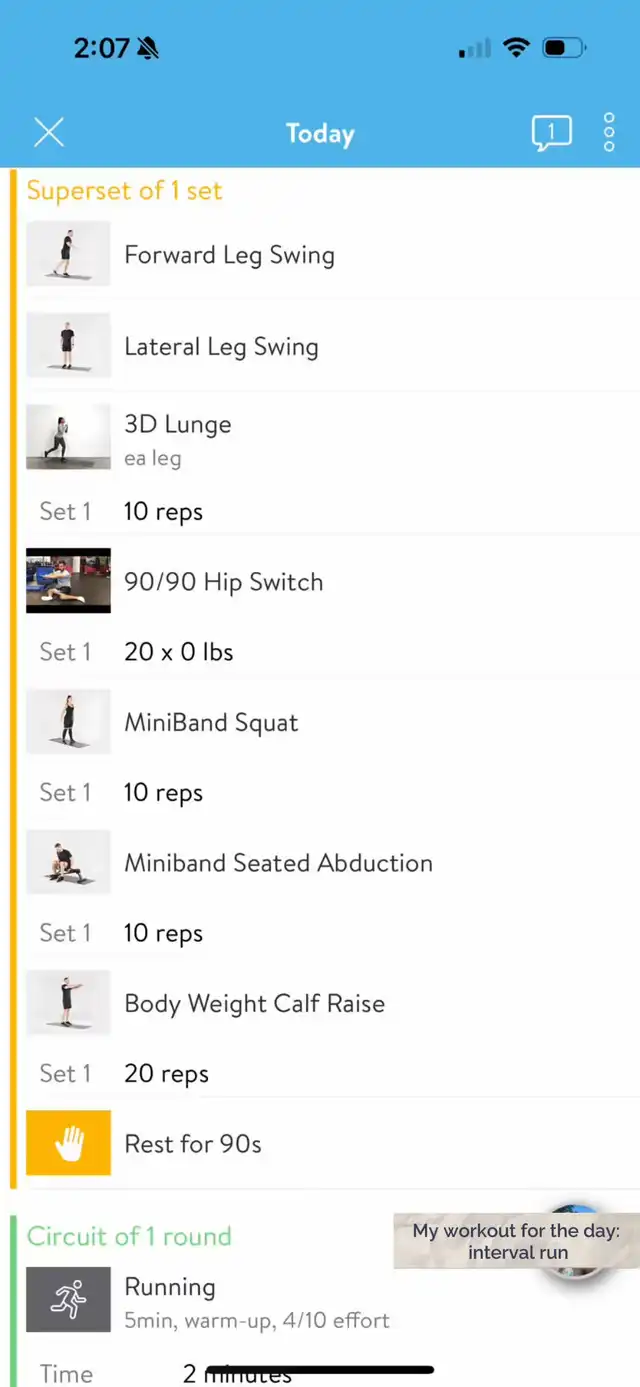The width and height of the screenshot is (640, 1387).
Task: Open the Forward Leg Swing exercise
Action: coord(330,254)
